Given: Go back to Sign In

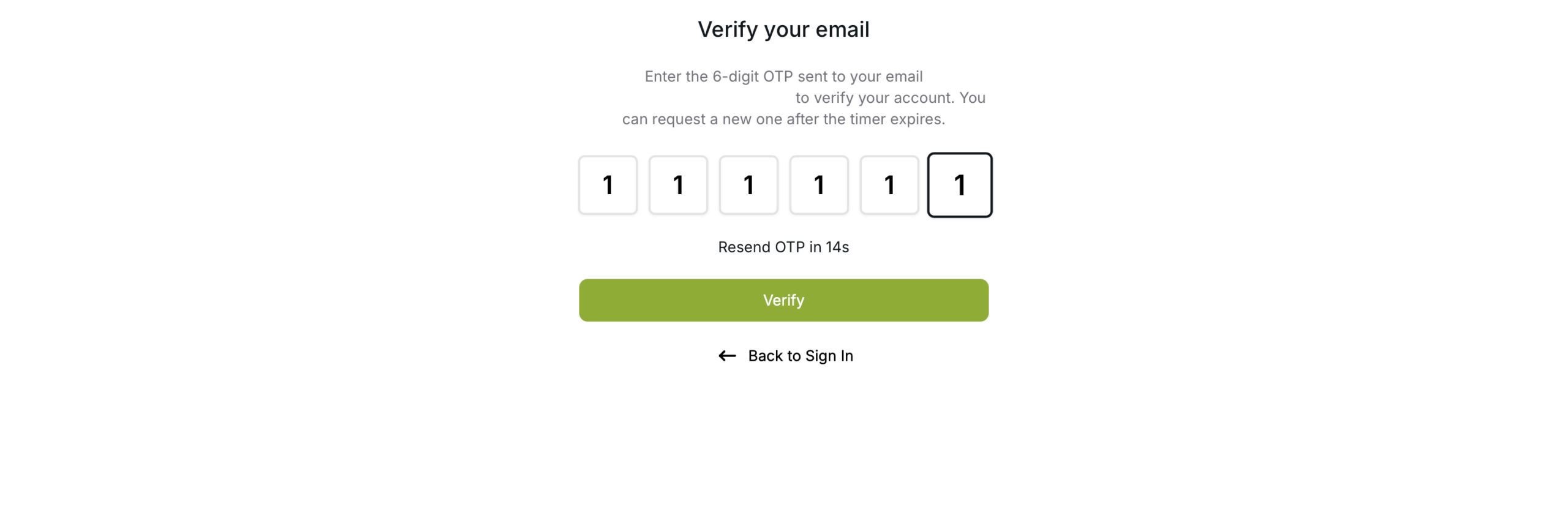Looking at the screenshot, I should pos(786,356).
